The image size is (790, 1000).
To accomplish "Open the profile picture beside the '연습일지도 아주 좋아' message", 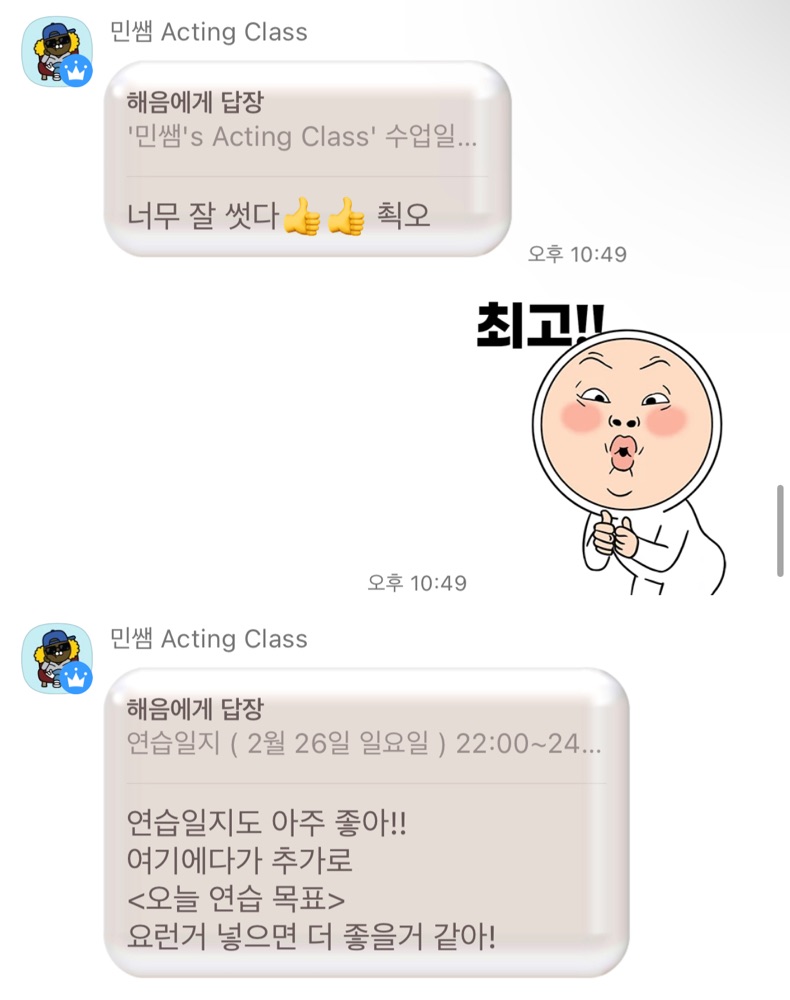I will tap(57, 659).
